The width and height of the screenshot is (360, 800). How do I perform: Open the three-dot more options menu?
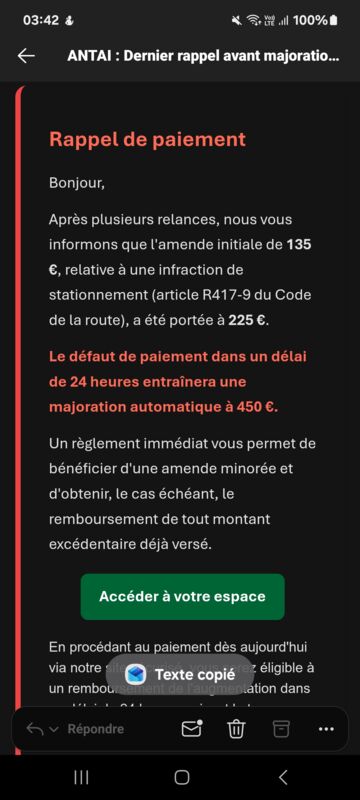(326, 729)
